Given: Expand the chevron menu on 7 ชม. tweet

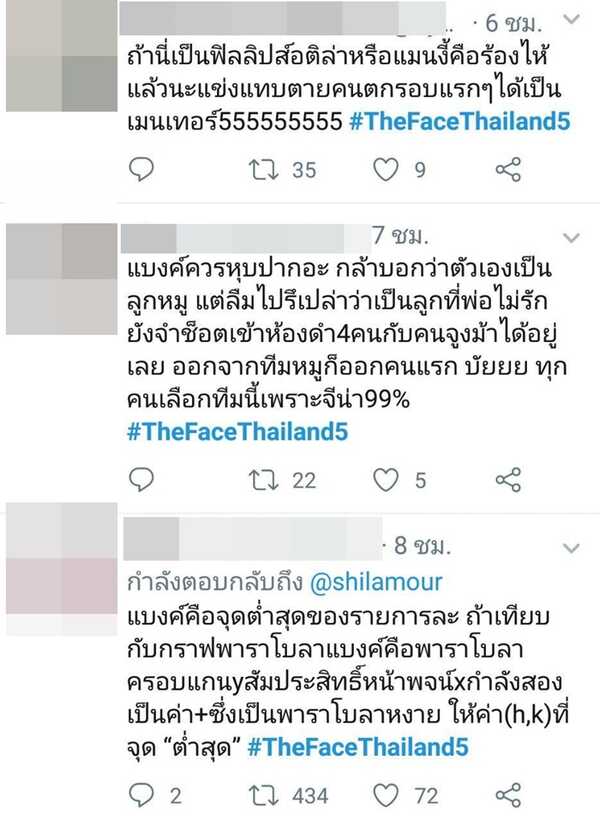Looking at the screenshot, I should tap(571, 237).
